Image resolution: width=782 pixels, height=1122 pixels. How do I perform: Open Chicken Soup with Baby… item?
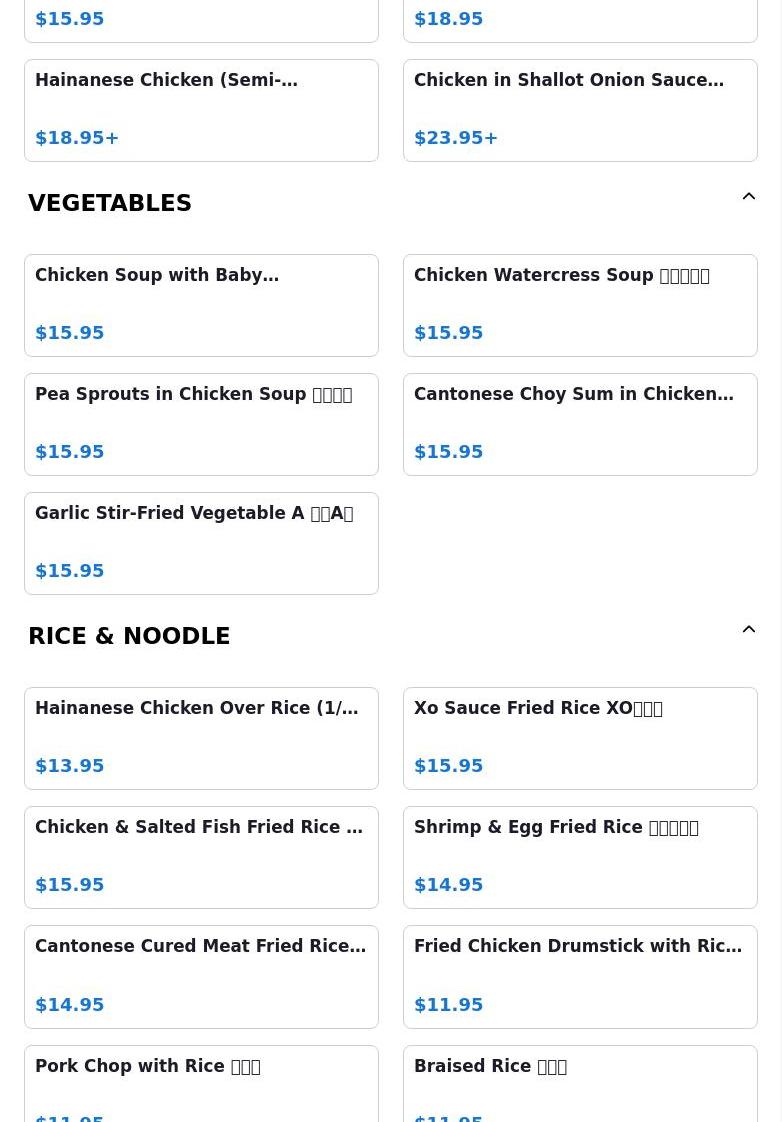point(201,305)
